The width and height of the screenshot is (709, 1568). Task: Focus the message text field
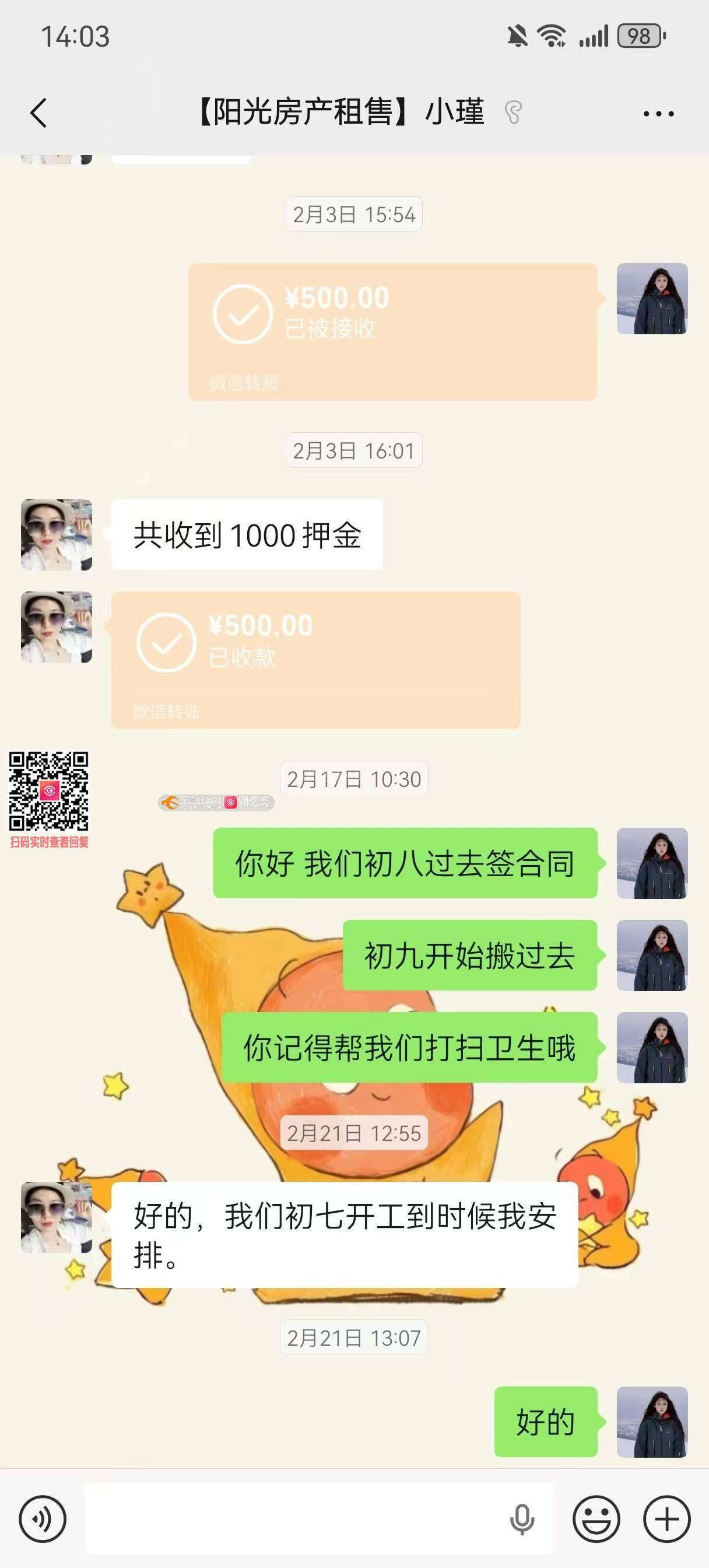point(292,1518)
